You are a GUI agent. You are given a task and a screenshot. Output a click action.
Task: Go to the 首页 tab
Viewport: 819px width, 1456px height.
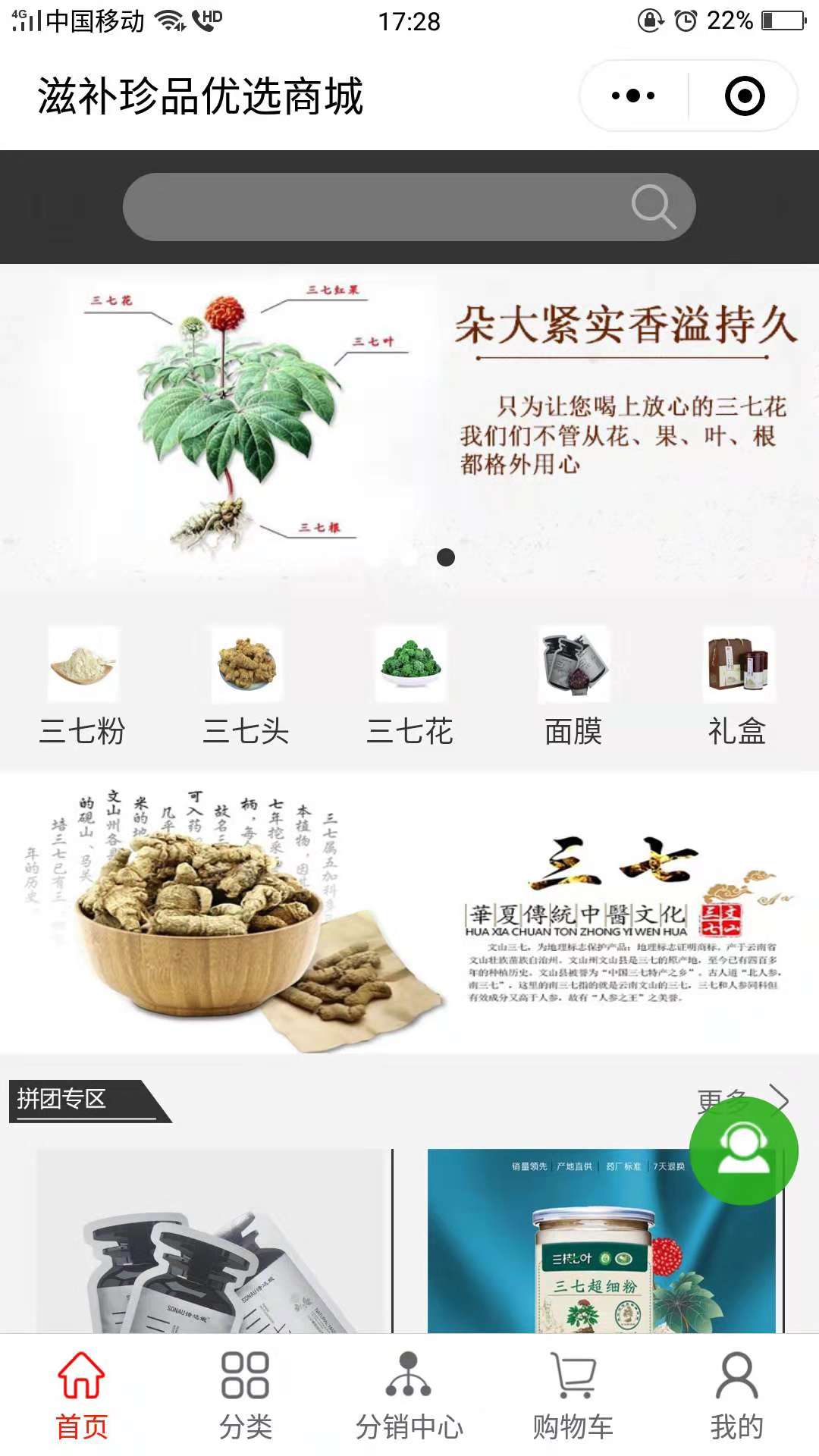click(x=82, y=1395)
